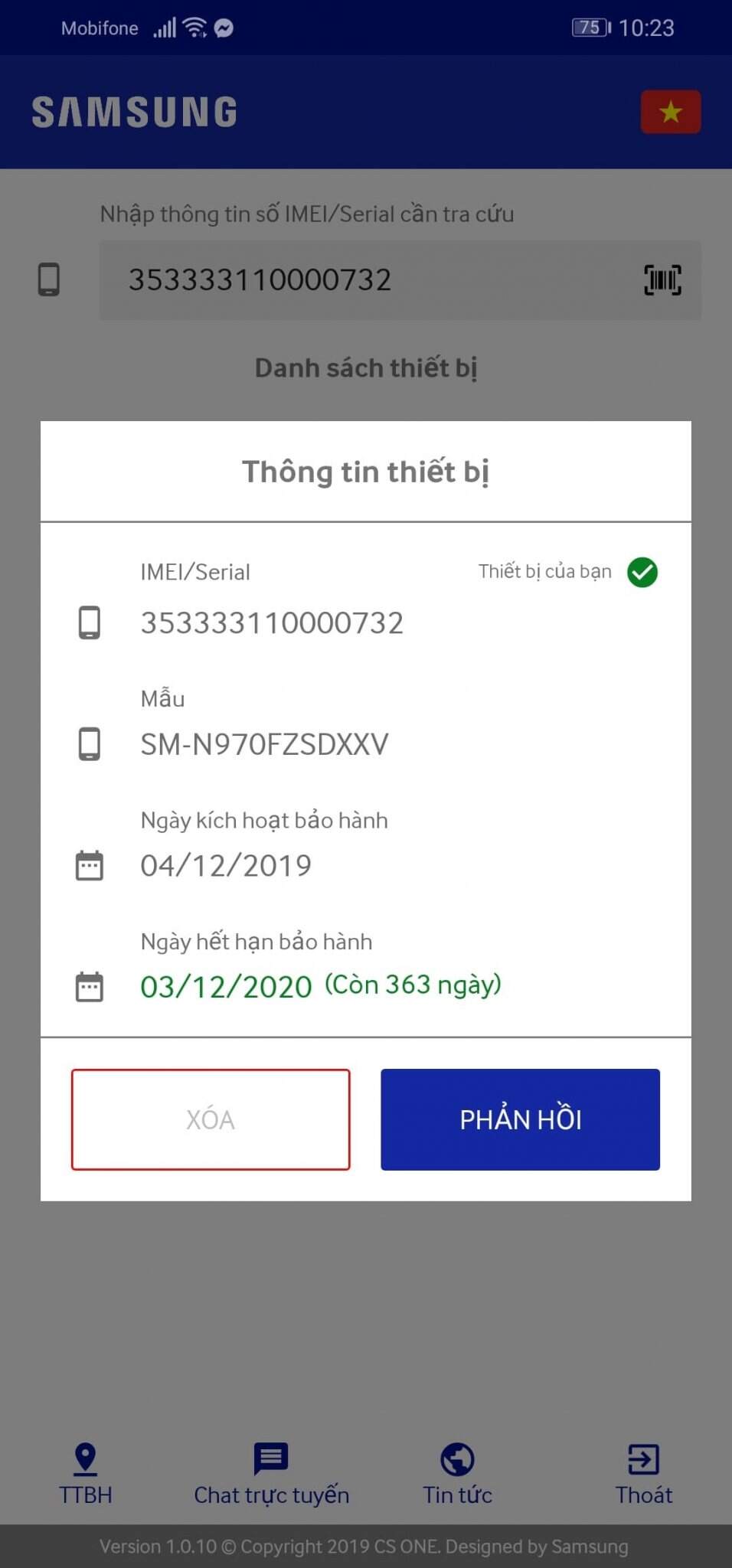Change language via Vietnam flag
The image size is (732, 1568).
pyautogui.click(x=670, y=112)
